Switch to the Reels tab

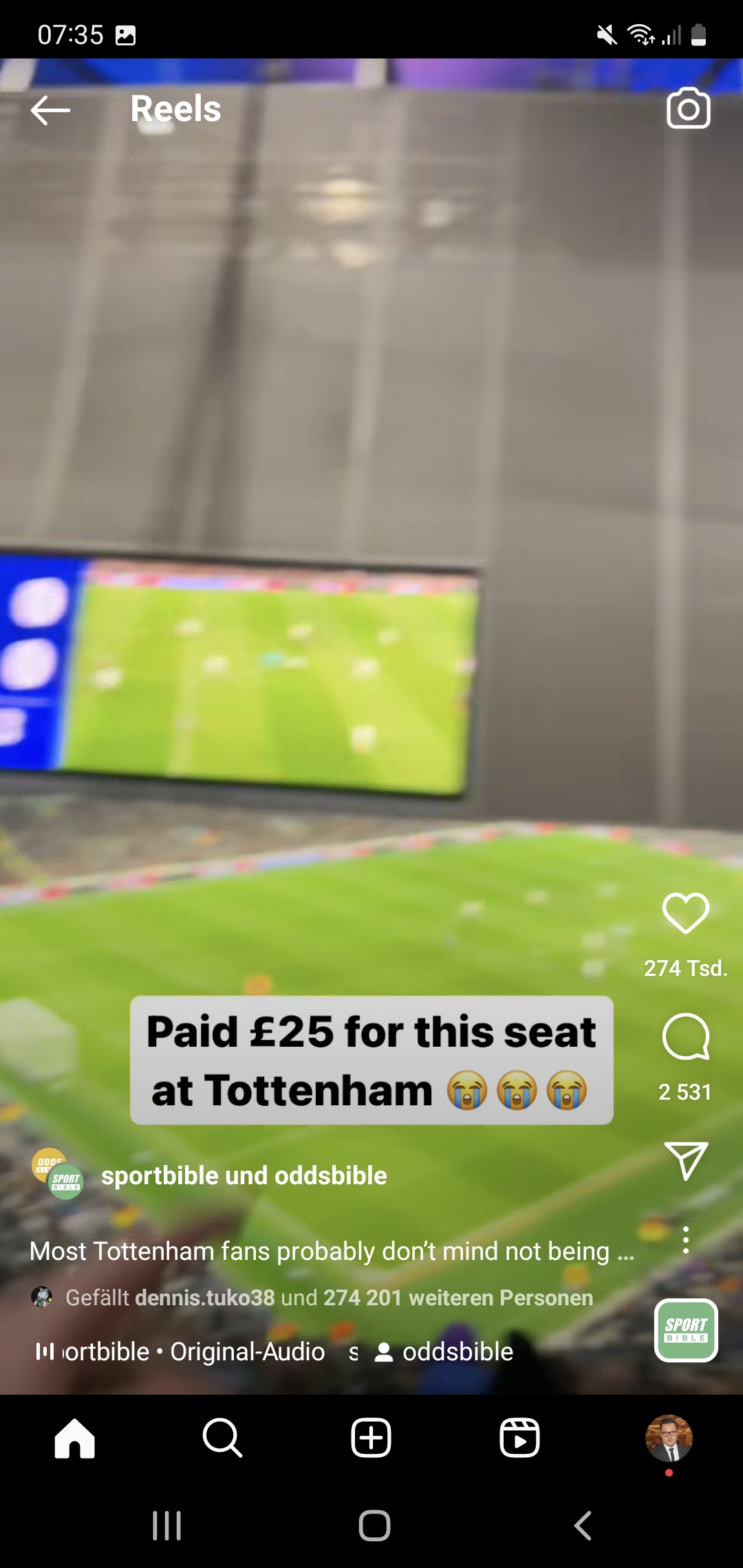point(519,1438)
